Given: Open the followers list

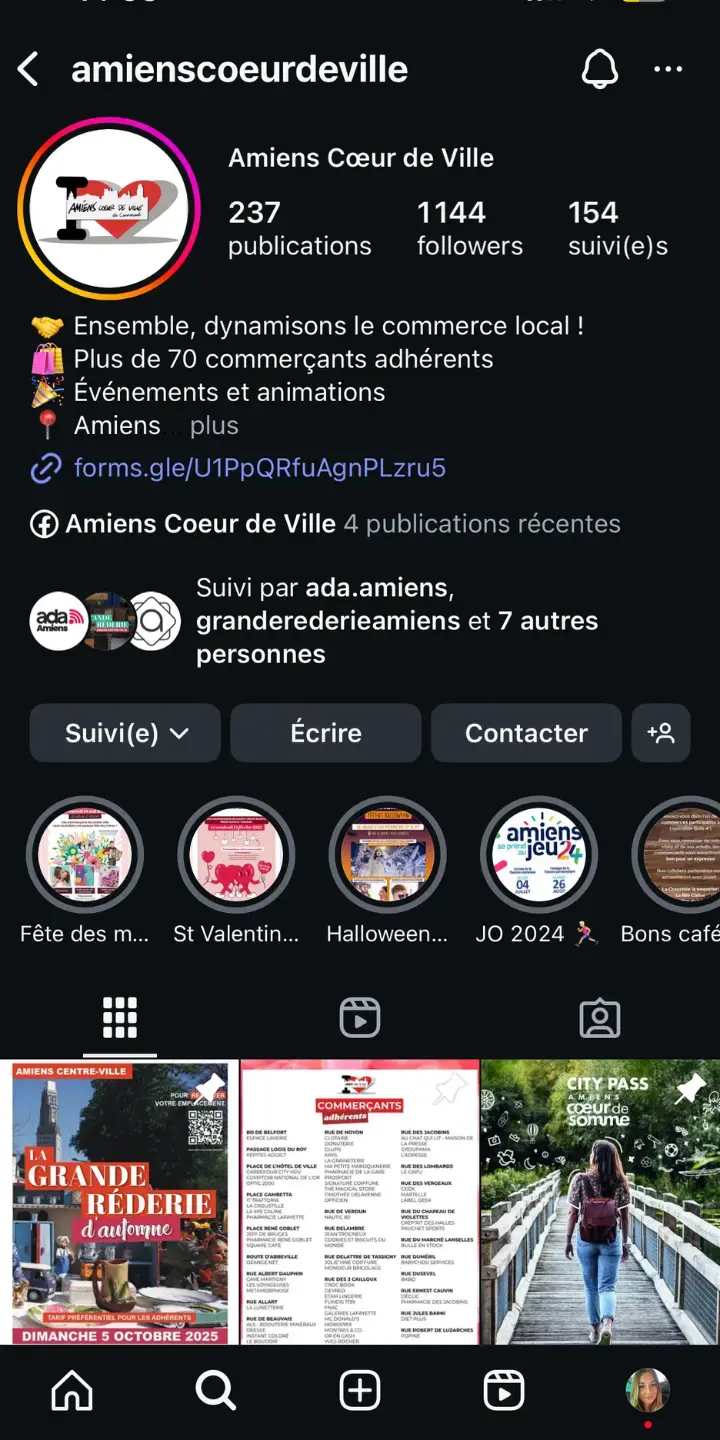Looking at the screenshot, I should click(469, 228).
